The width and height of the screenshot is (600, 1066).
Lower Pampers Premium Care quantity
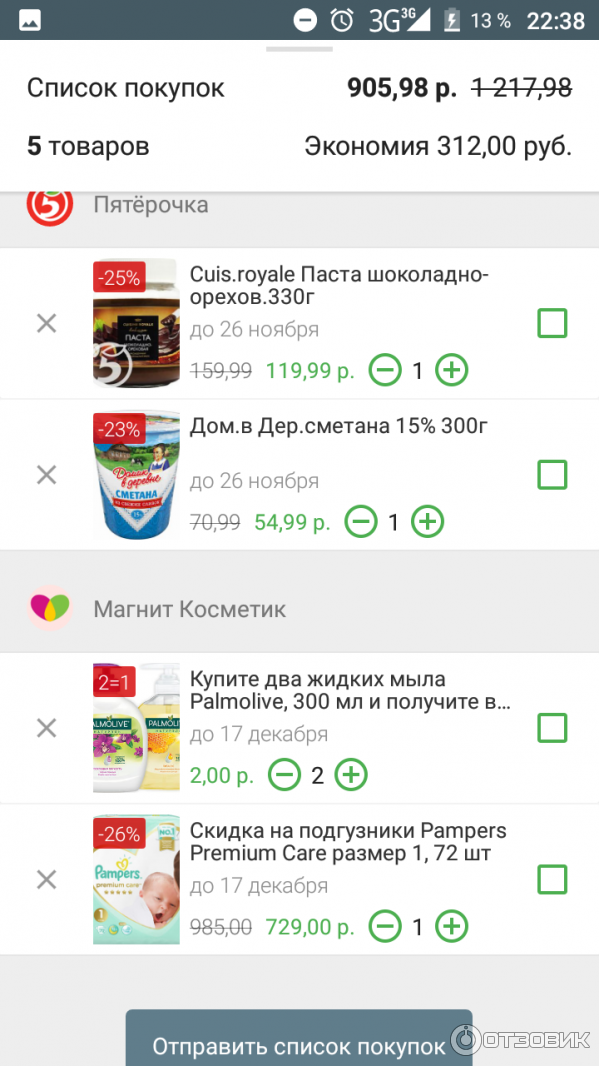point(385,927)
